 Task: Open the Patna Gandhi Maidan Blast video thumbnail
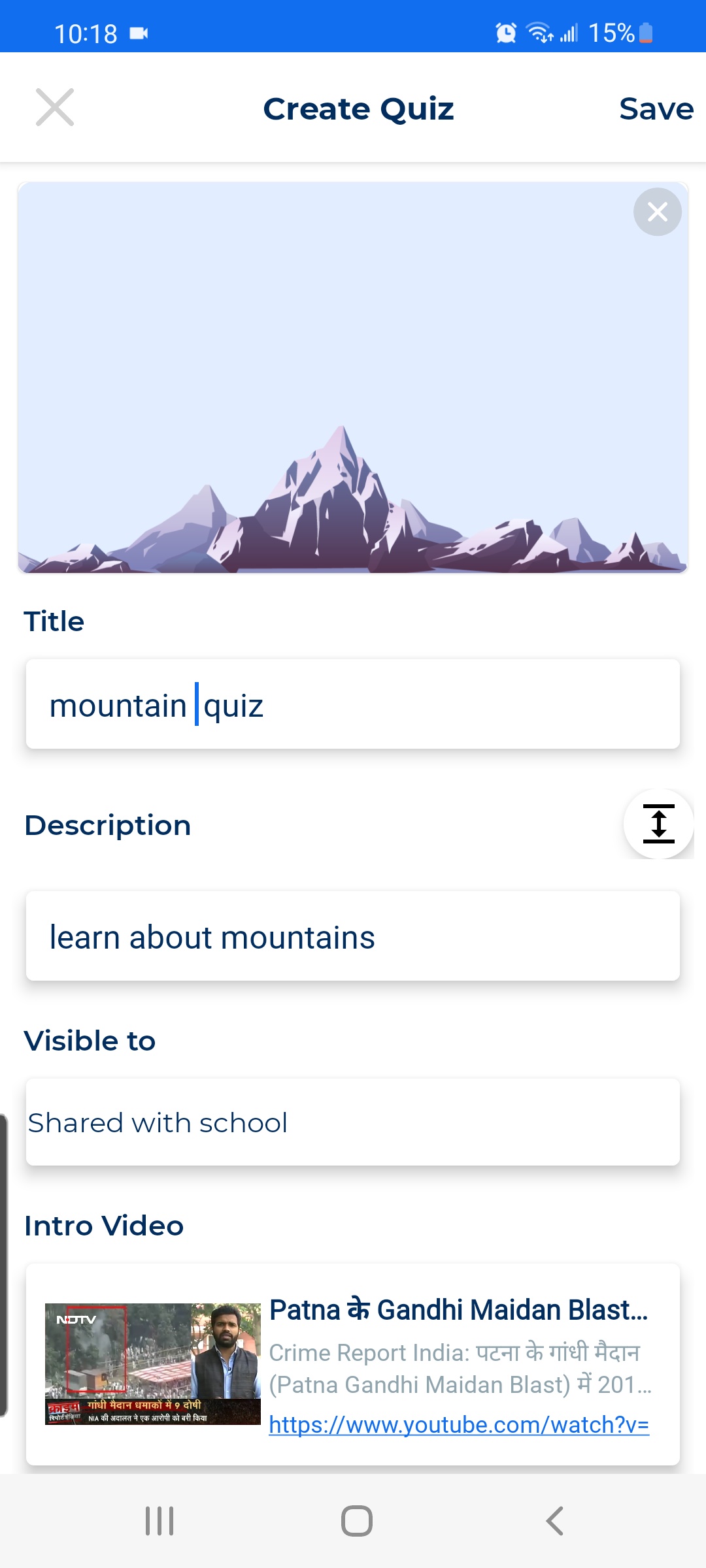tap(153, 1364)
